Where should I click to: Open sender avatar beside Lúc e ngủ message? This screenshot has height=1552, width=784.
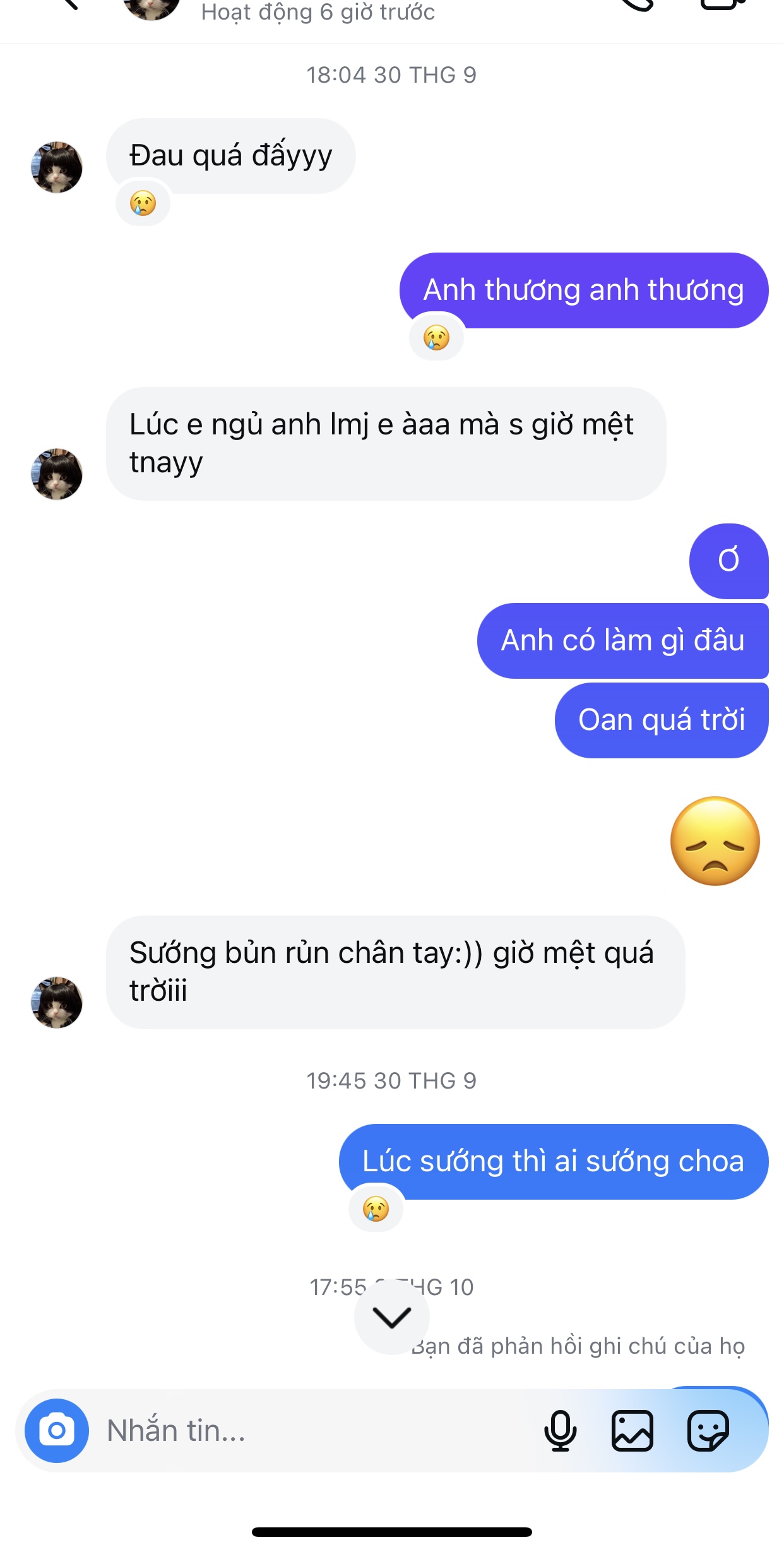(57, 474)
